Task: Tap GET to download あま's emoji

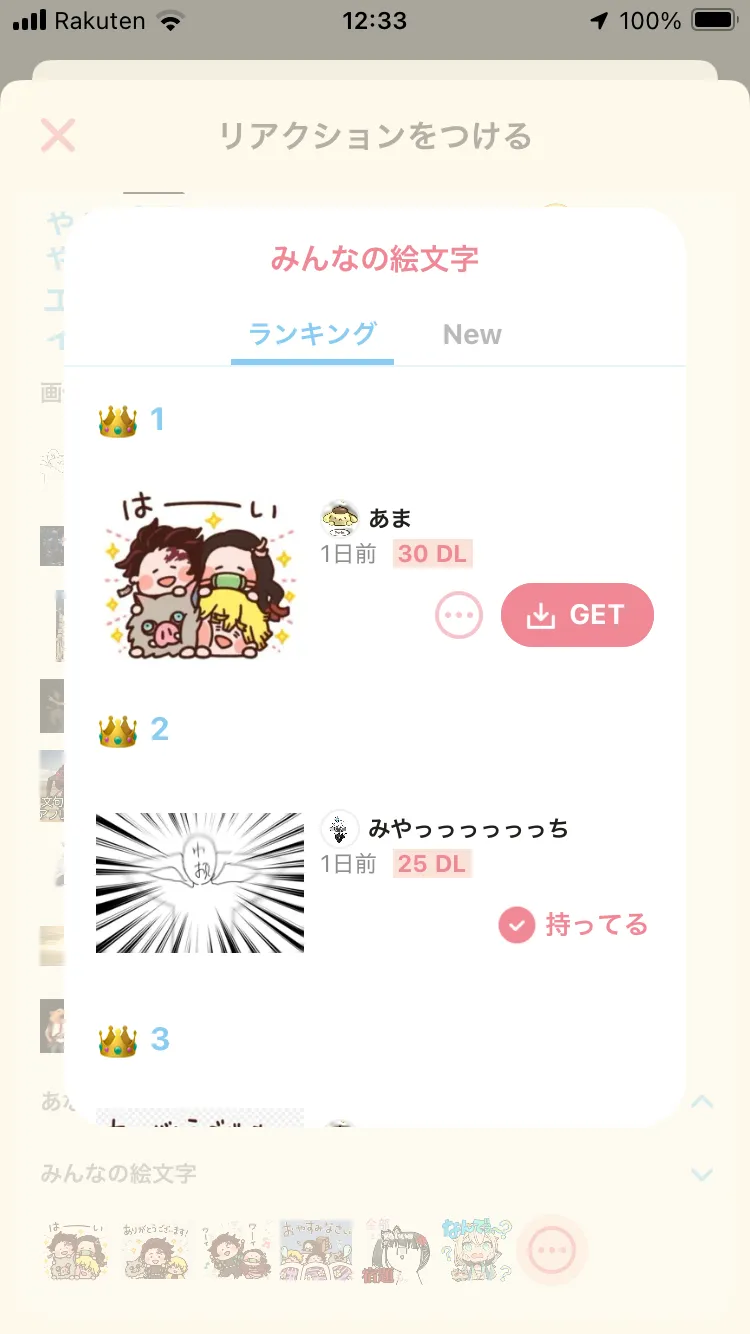Action: pos(577,615)
